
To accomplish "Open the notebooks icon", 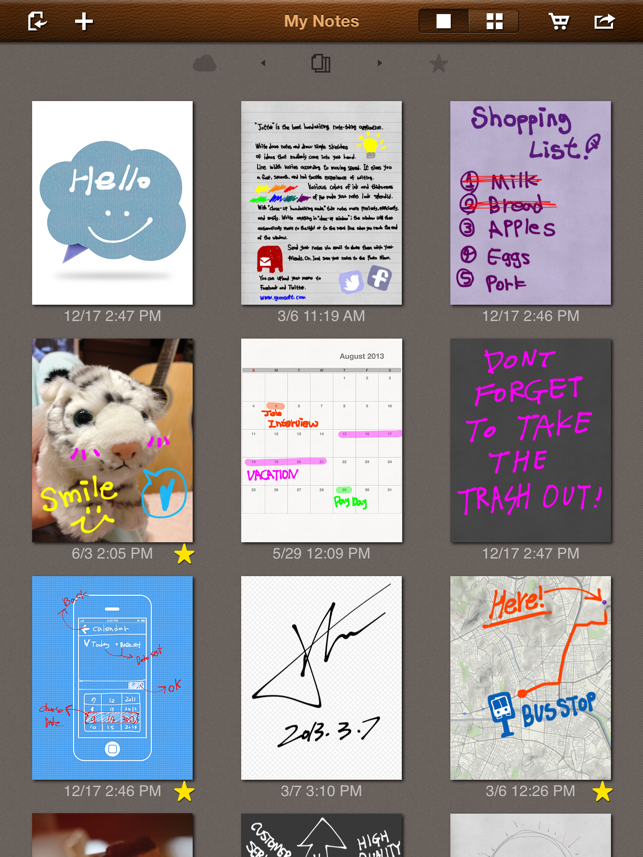I will tap(321, 64).
